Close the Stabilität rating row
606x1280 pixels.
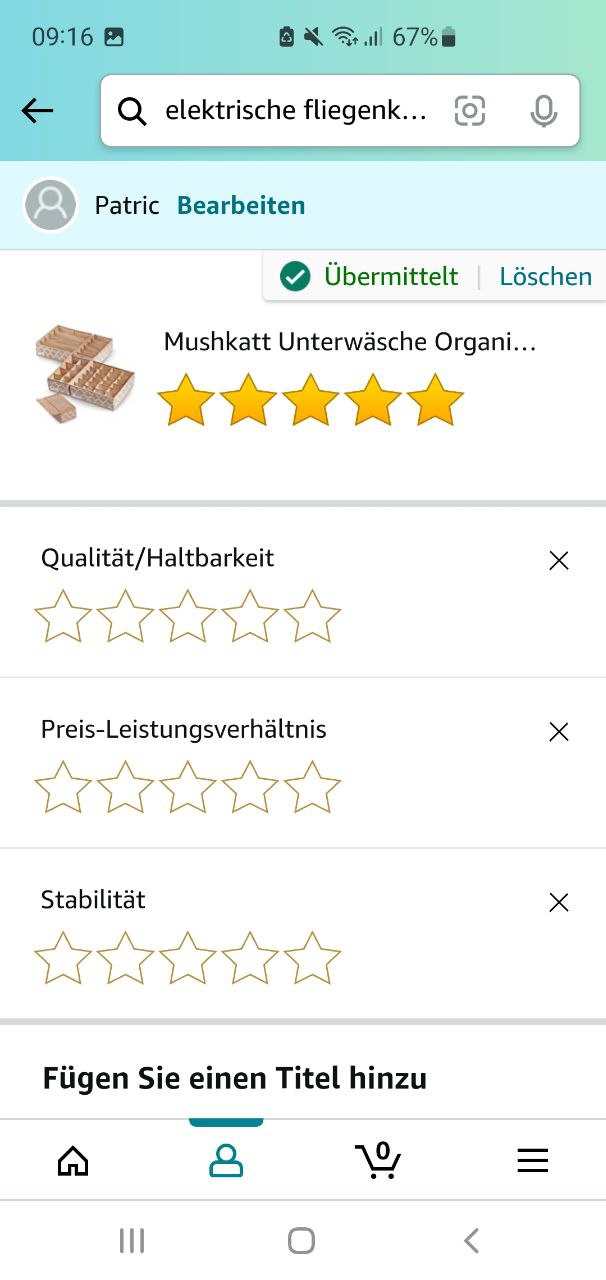pos(559,903)
